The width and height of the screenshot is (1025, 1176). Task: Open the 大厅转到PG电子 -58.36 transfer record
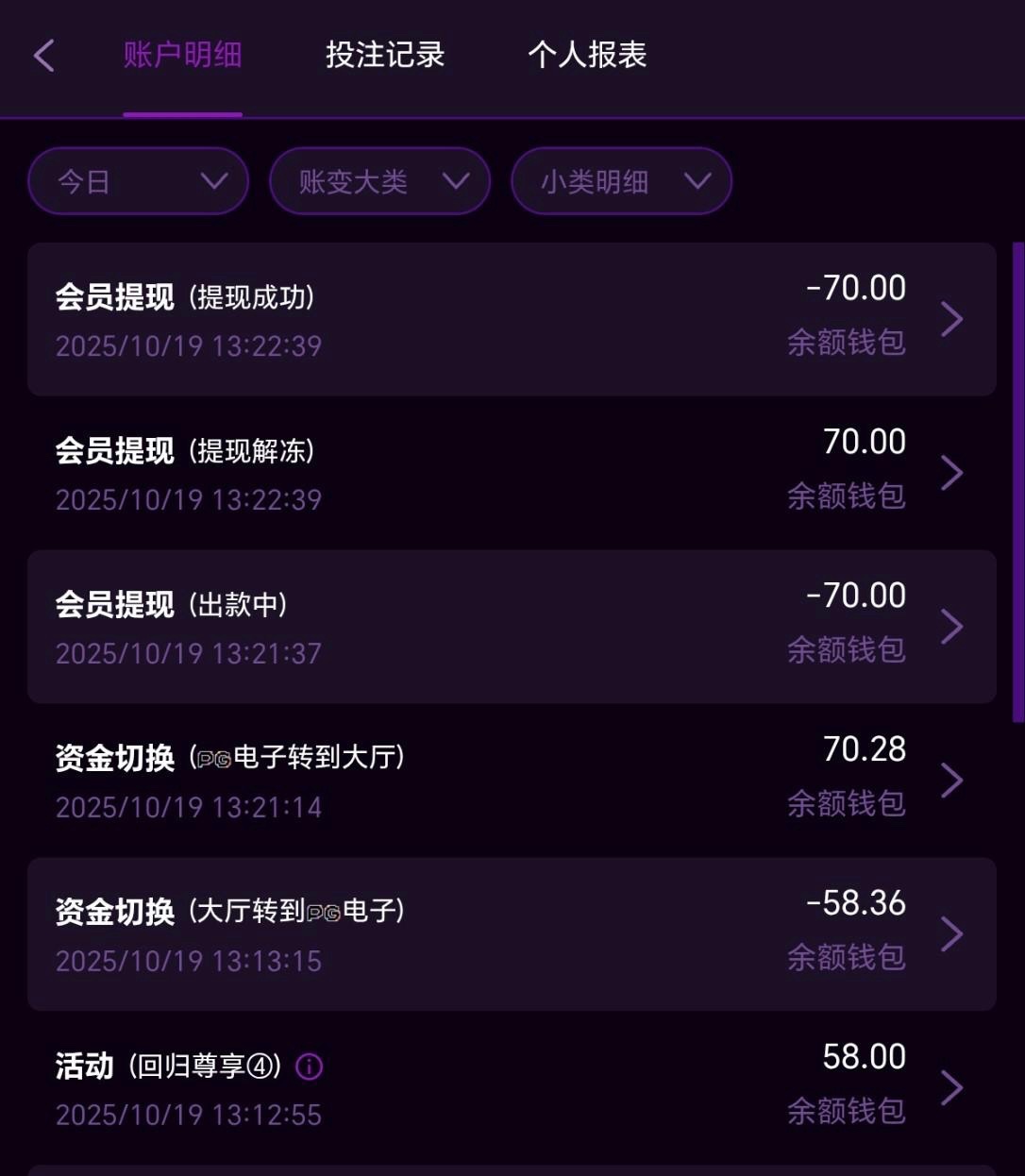[512, 933]
